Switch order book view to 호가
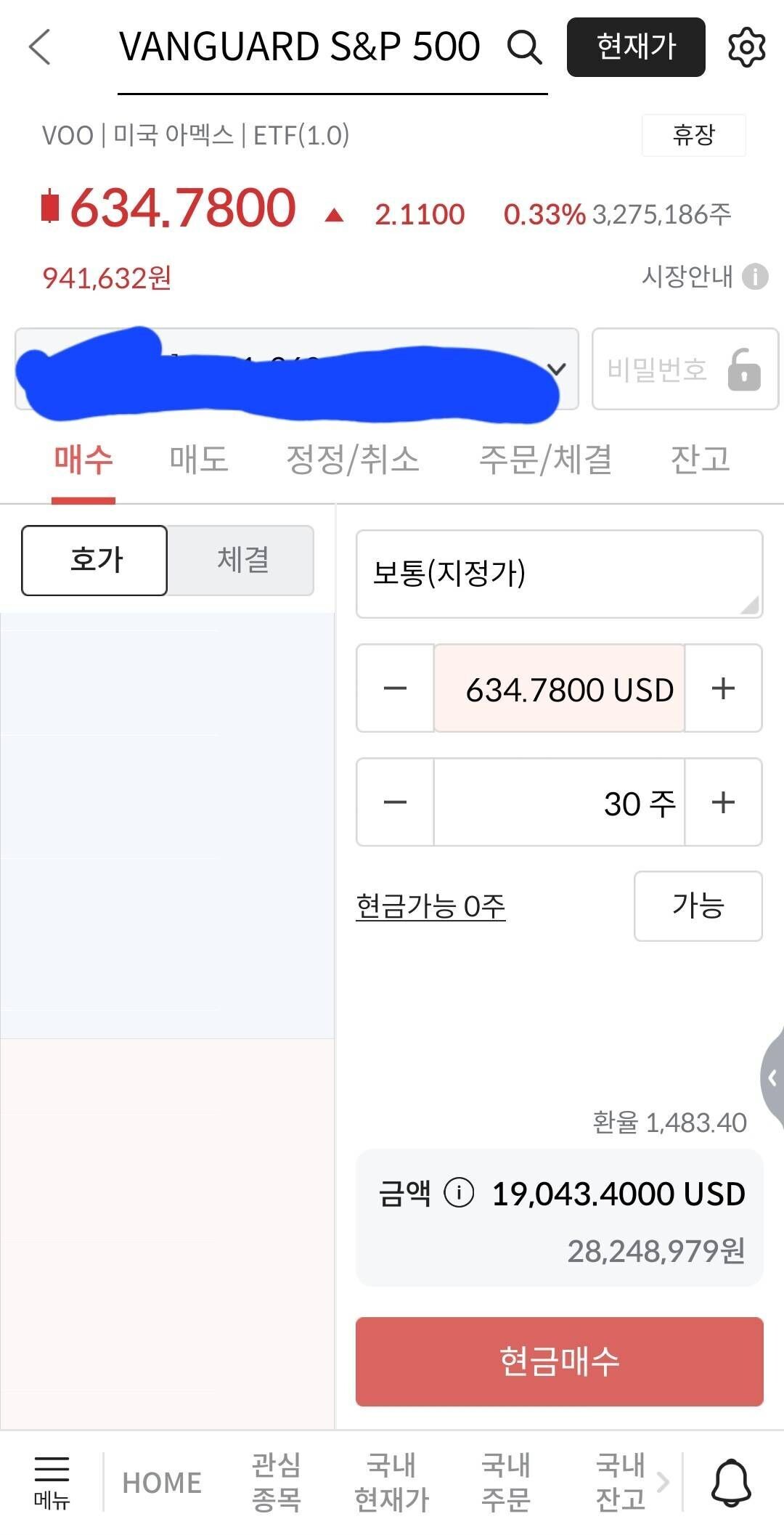The image size is (784, 1535). (x=94, y=560)
